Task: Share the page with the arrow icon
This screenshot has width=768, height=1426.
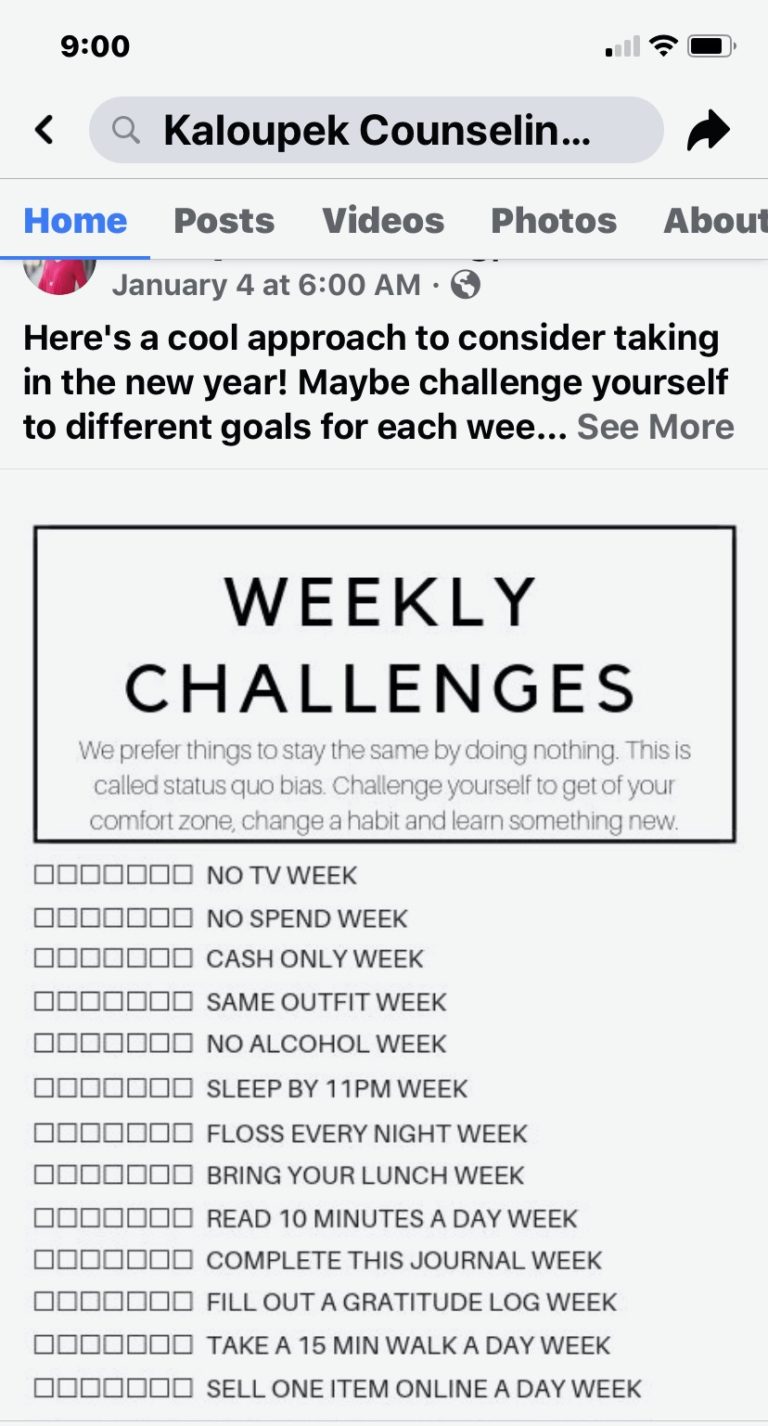Action: [x=708, y=130]
